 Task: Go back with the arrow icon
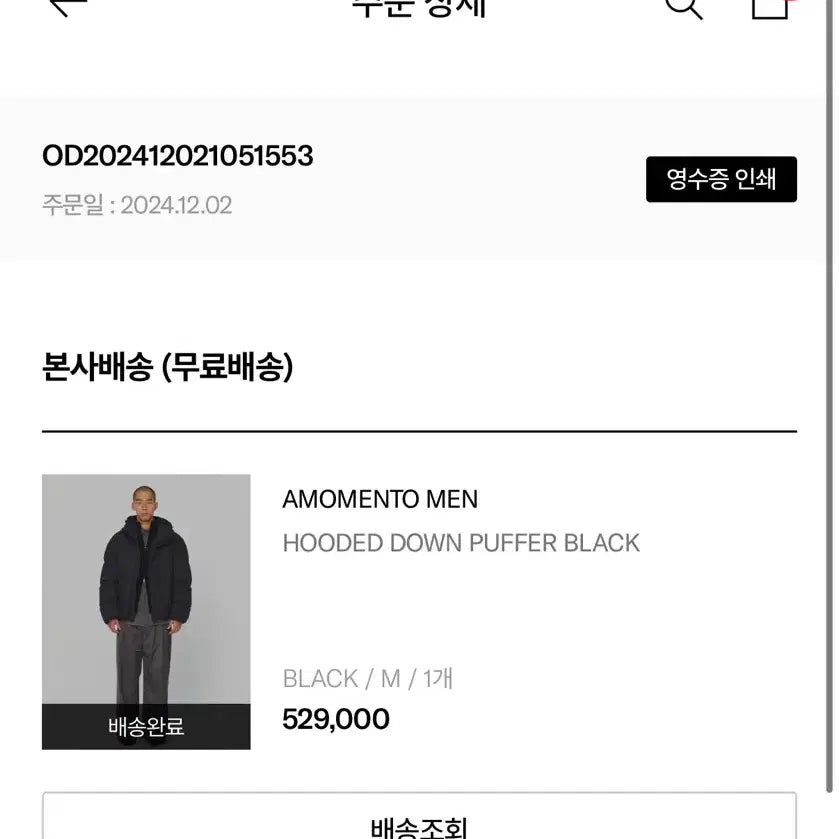pos(66,6)
